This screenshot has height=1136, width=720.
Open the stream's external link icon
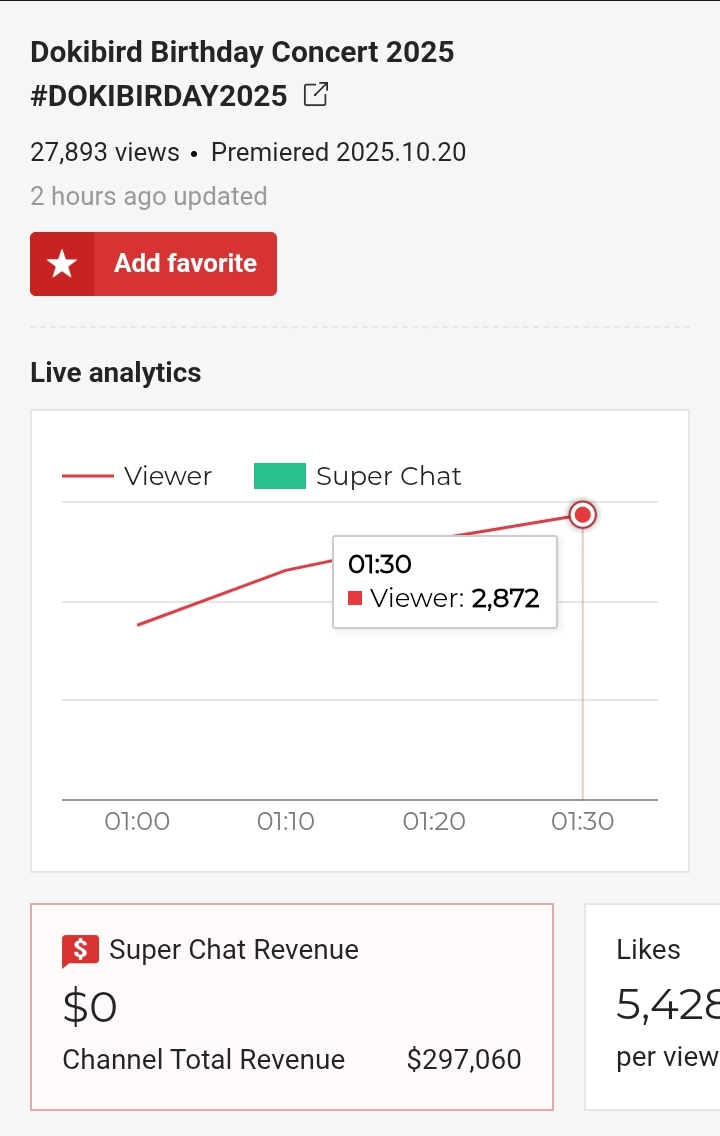coord(316,95)
